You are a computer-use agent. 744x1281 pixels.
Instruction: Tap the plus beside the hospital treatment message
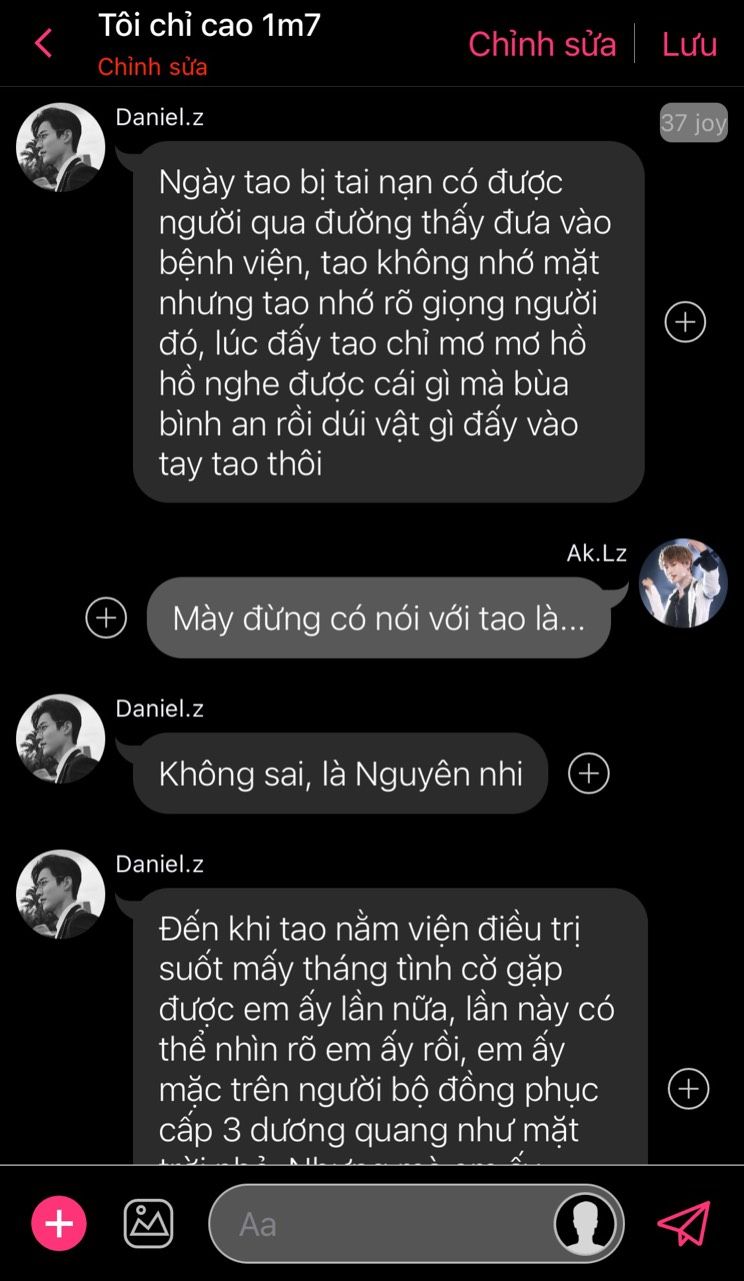[688, 1089]
